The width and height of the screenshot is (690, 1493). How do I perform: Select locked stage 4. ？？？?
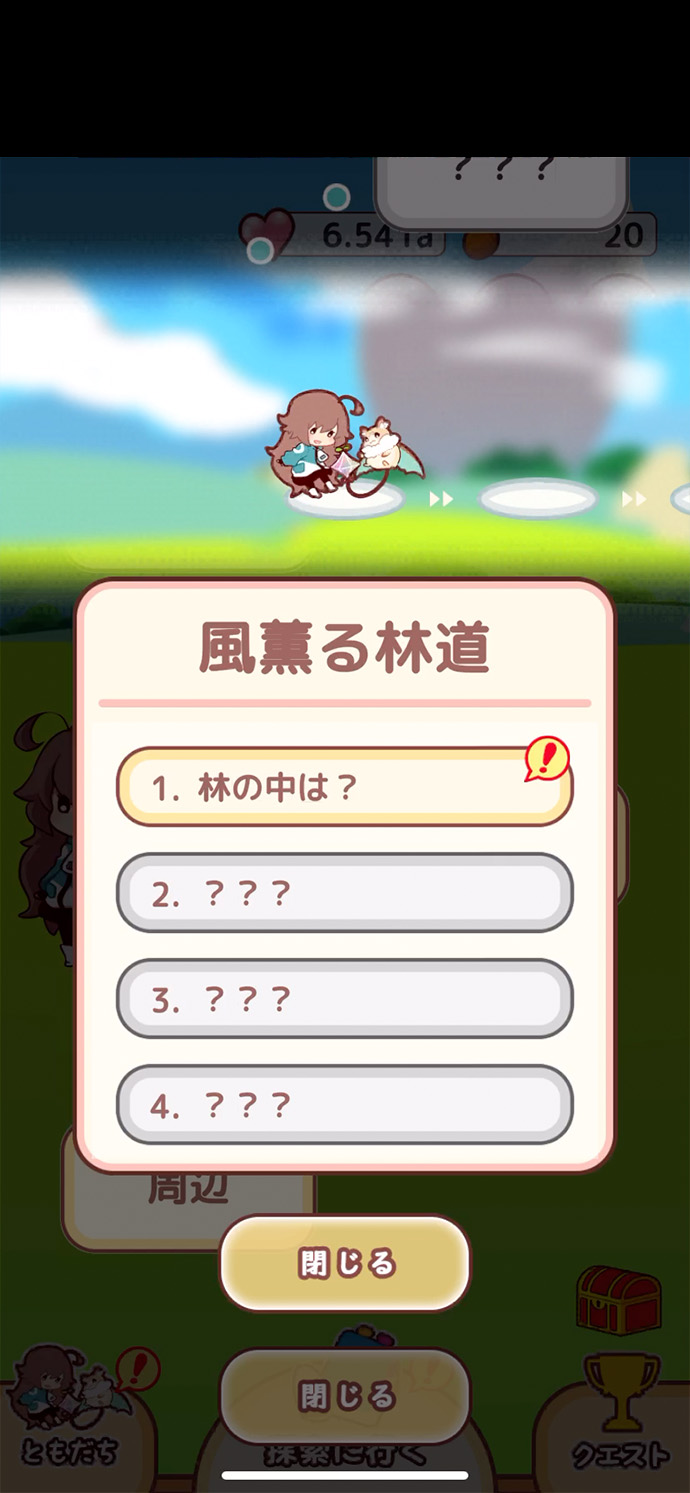344,1104
